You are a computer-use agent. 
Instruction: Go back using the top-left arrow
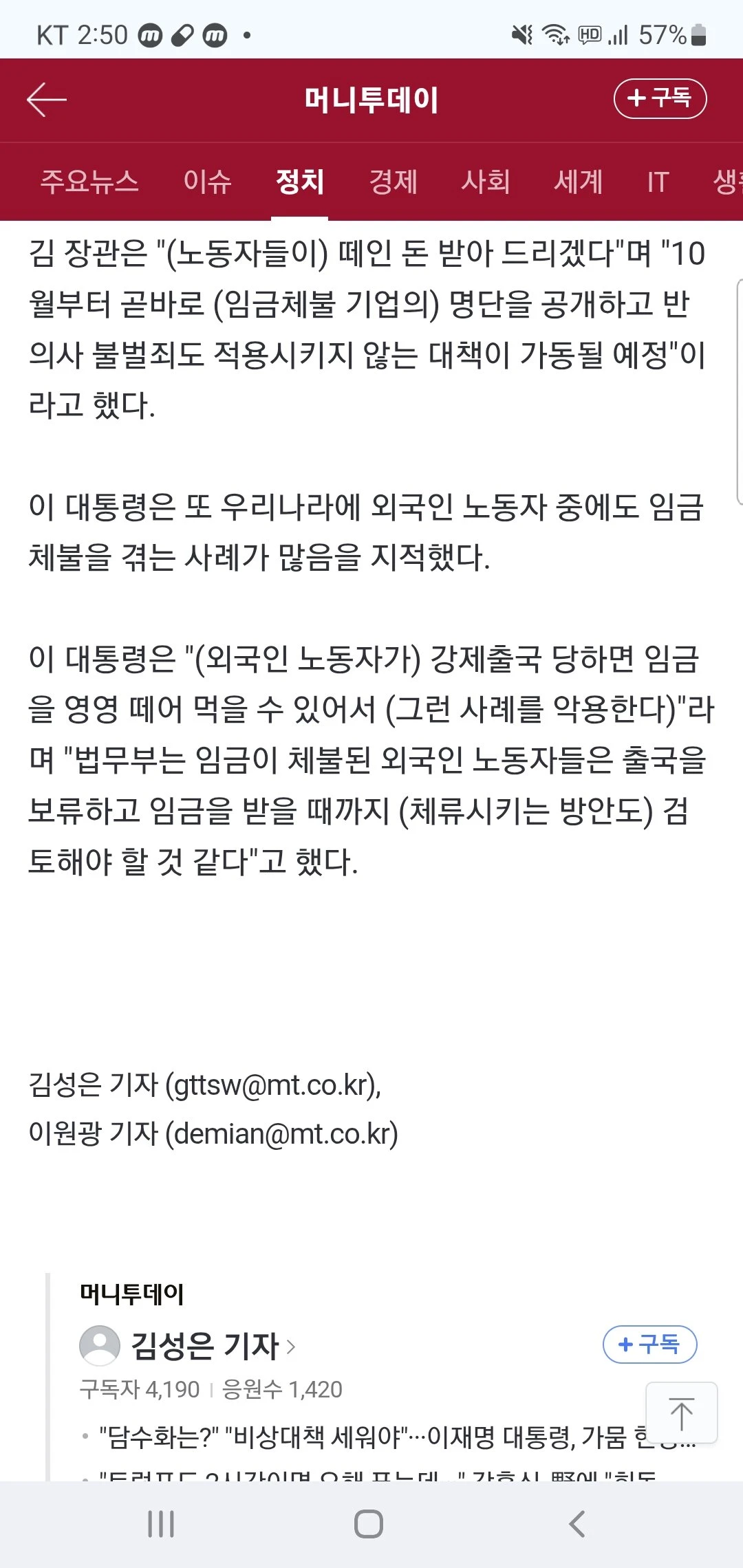point(47,100)
